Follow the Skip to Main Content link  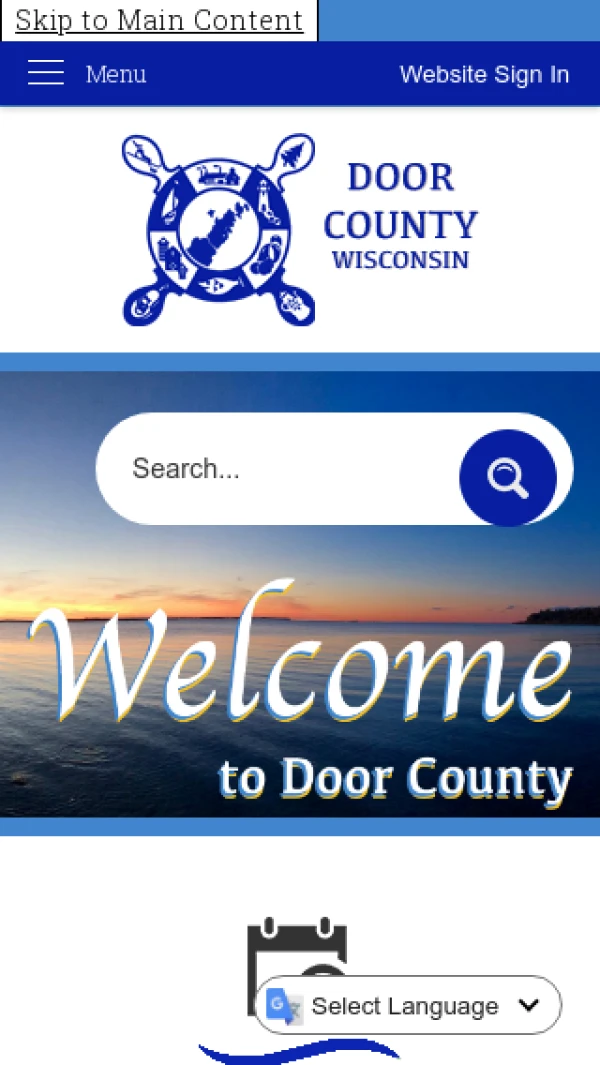coord(159,20)
